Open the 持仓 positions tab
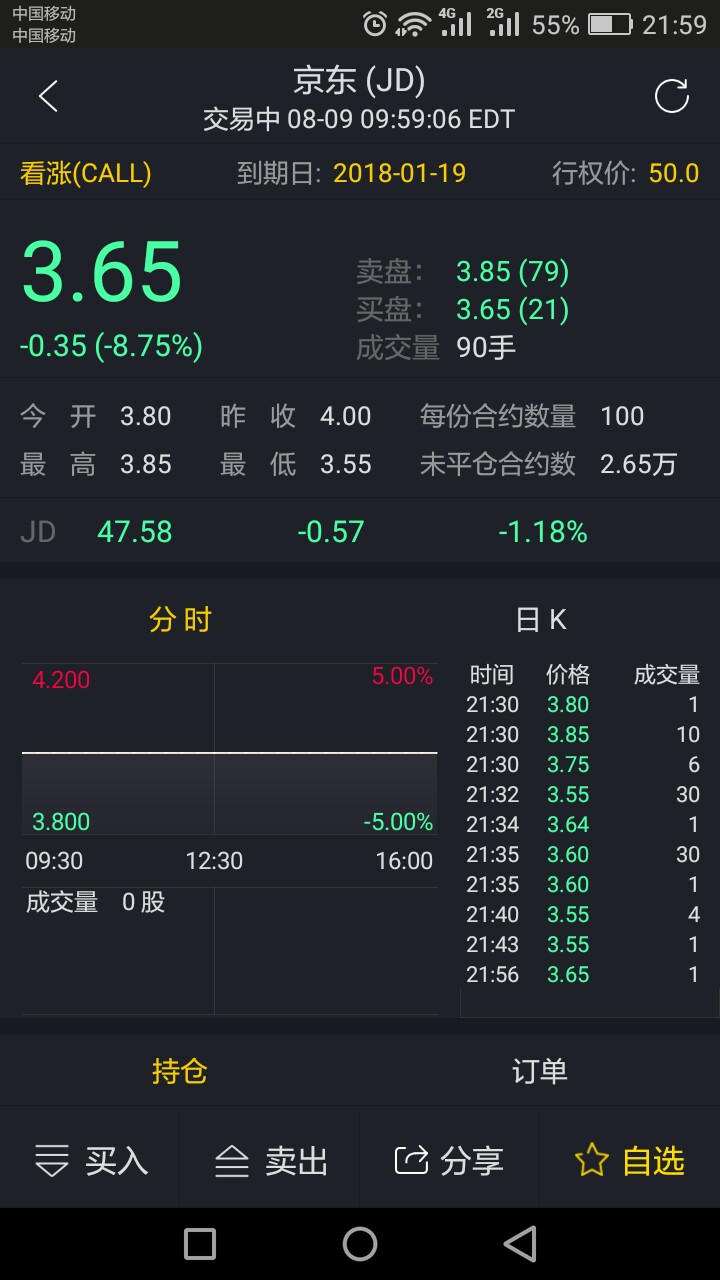Image resolution: width=720 pixels, height=1280 pixels. coord(180,1071)
